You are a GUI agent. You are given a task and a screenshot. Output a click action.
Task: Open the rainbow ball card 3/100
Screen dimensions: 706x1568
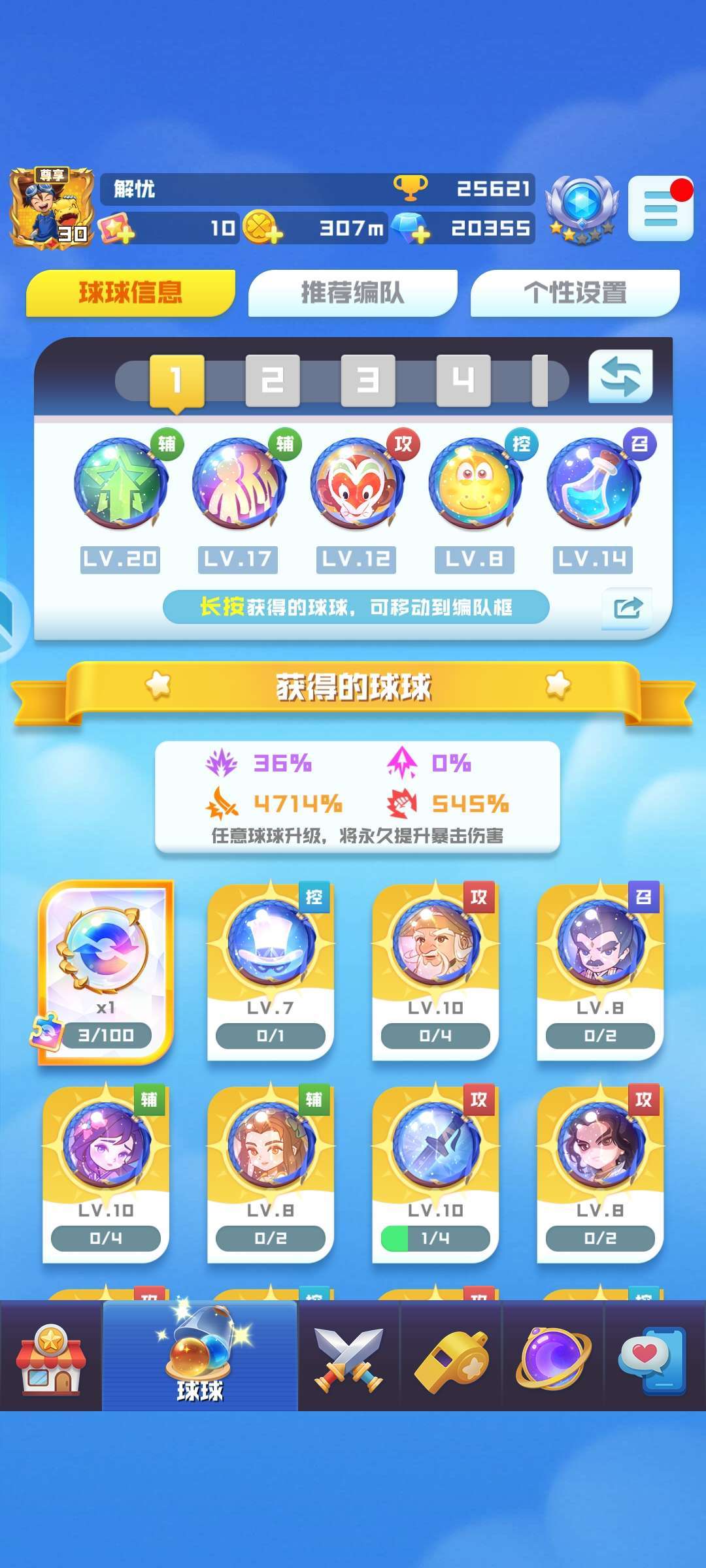click(x=106, y=972)
